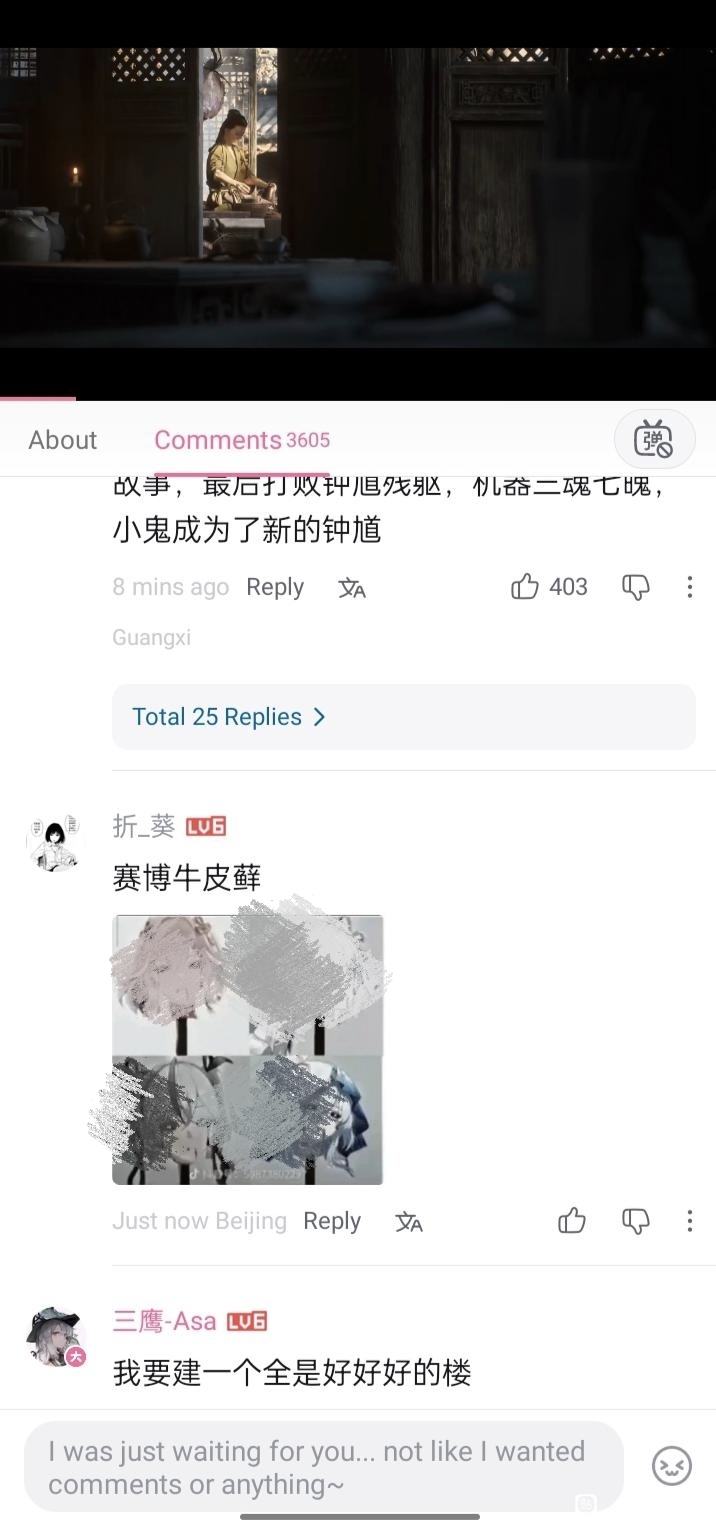Reply to 折_葵's Beijing comment
The image size is (716, 1524).
click(x=332, y=1221)
